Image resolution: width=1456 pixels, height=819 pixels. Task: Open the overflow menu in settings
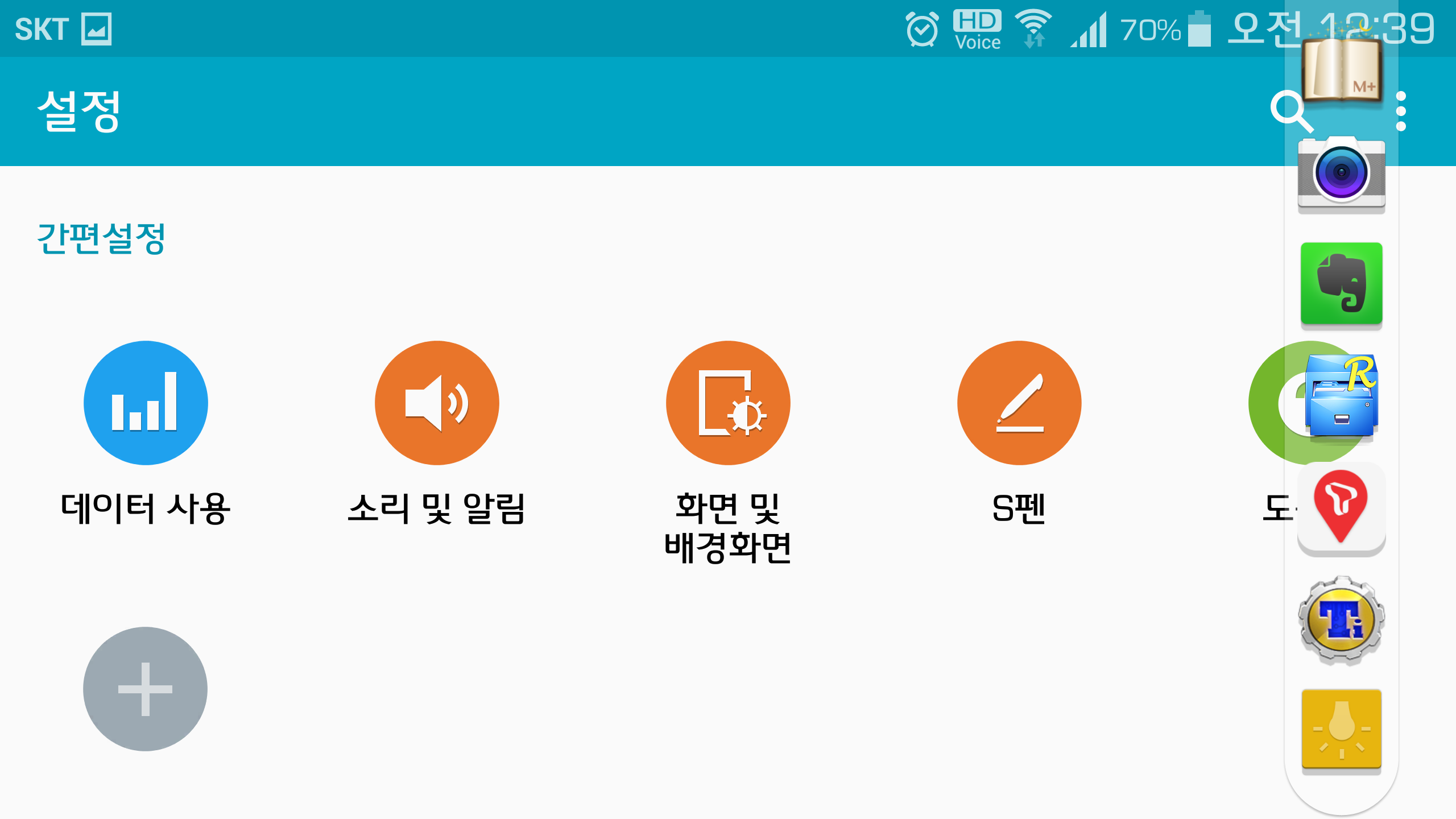pyautogui.click(x=1402, y=111)
